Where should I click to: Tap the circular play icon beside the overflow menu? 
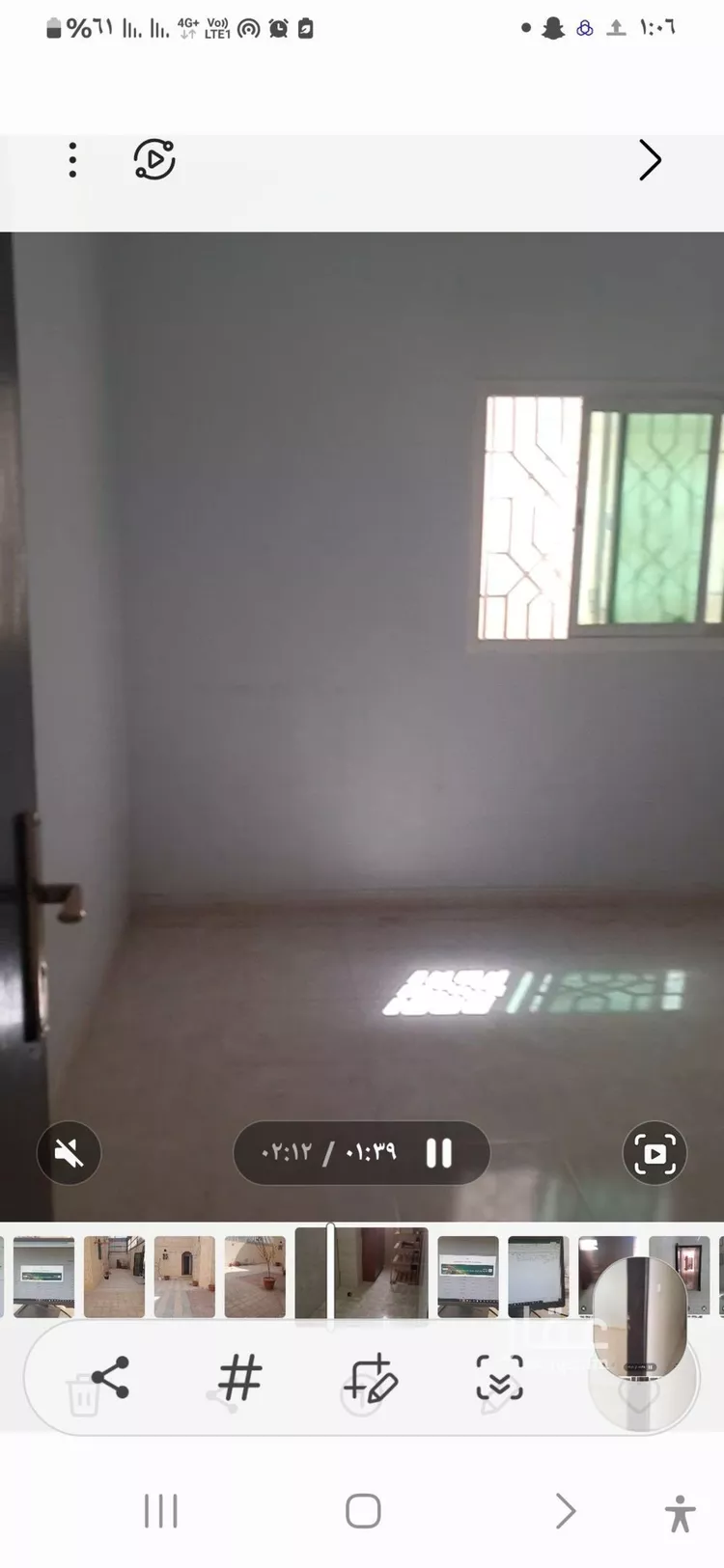click(154, 160)
